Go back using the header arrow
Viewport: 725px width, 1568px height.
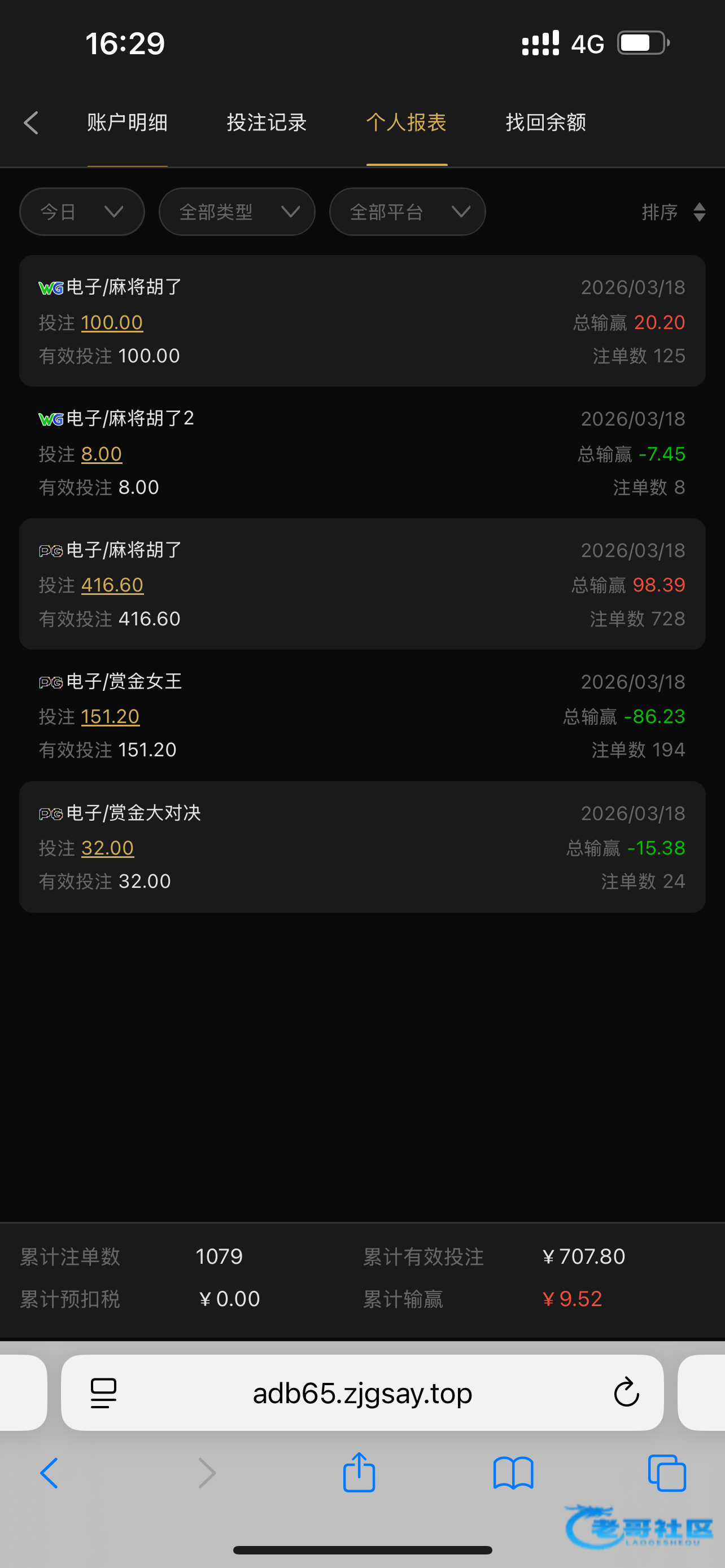coord(32,123)
